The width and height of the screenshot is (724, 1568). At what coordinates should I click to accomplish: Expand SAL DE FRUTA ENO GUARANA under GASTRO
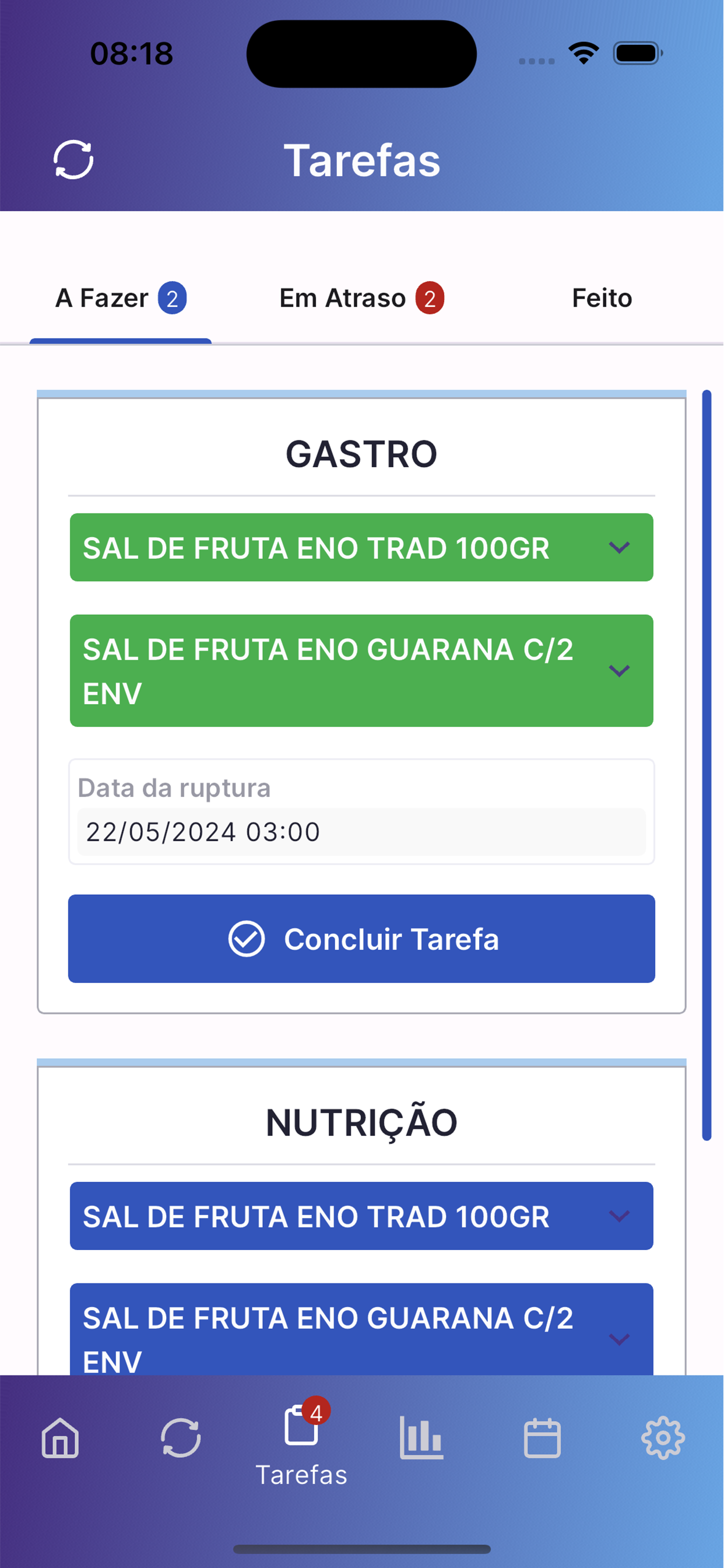coord(361,671)
